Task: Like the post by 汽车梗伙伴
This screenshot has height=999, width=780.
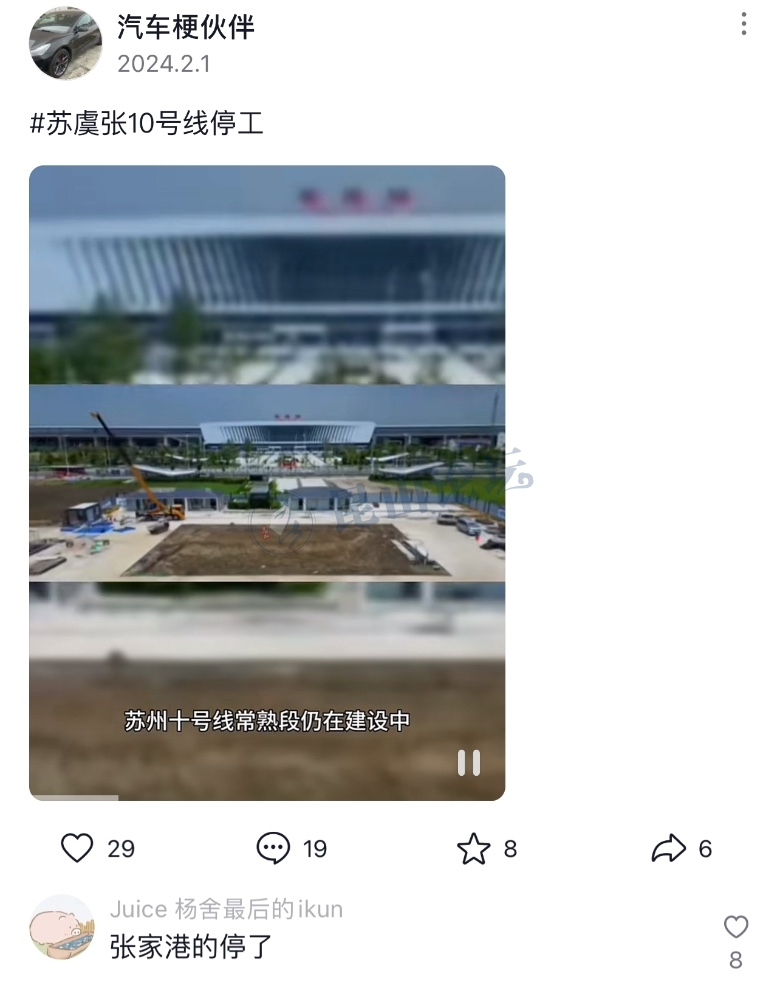Action: pyautogui.click(x=78, y=849)
